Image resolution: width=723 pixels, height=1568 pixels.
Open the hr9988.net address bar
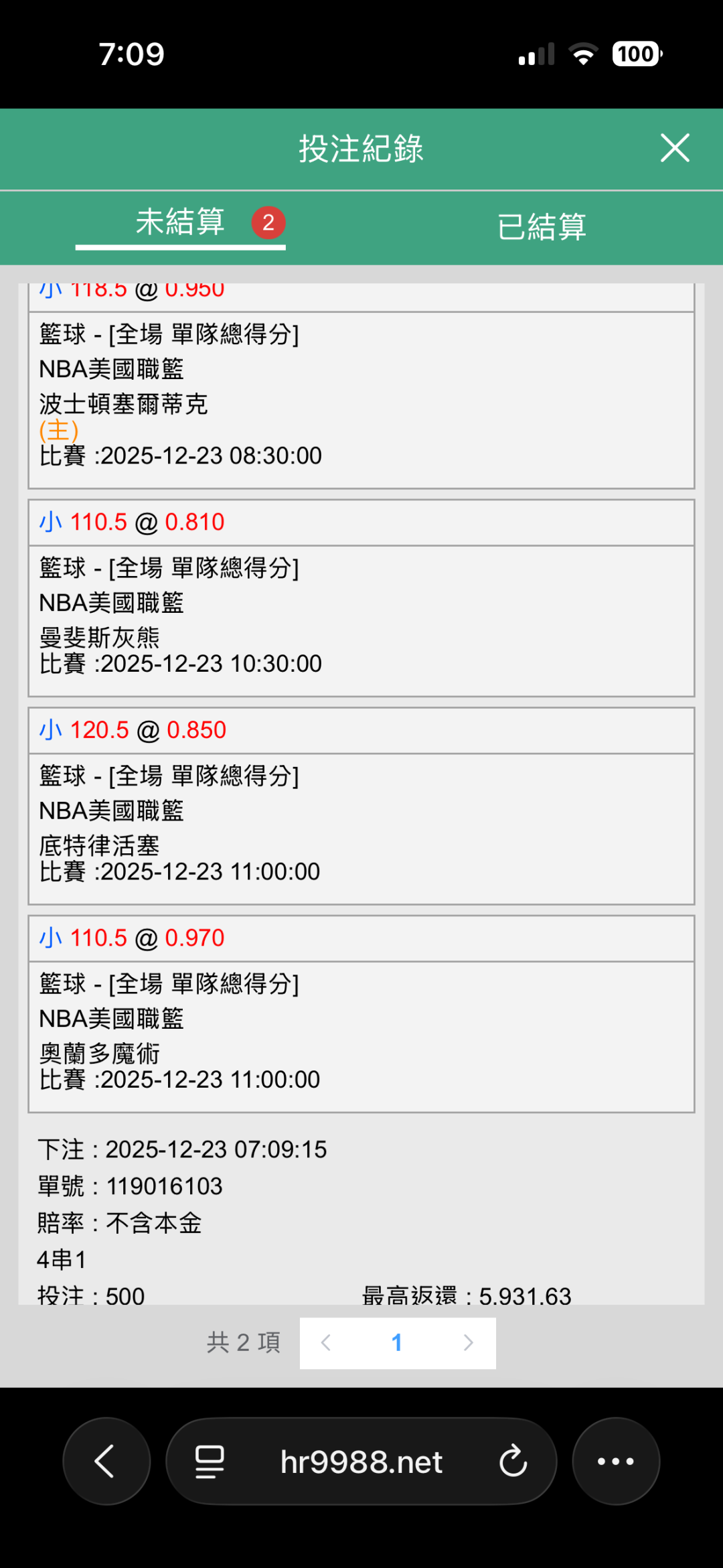361,1462
